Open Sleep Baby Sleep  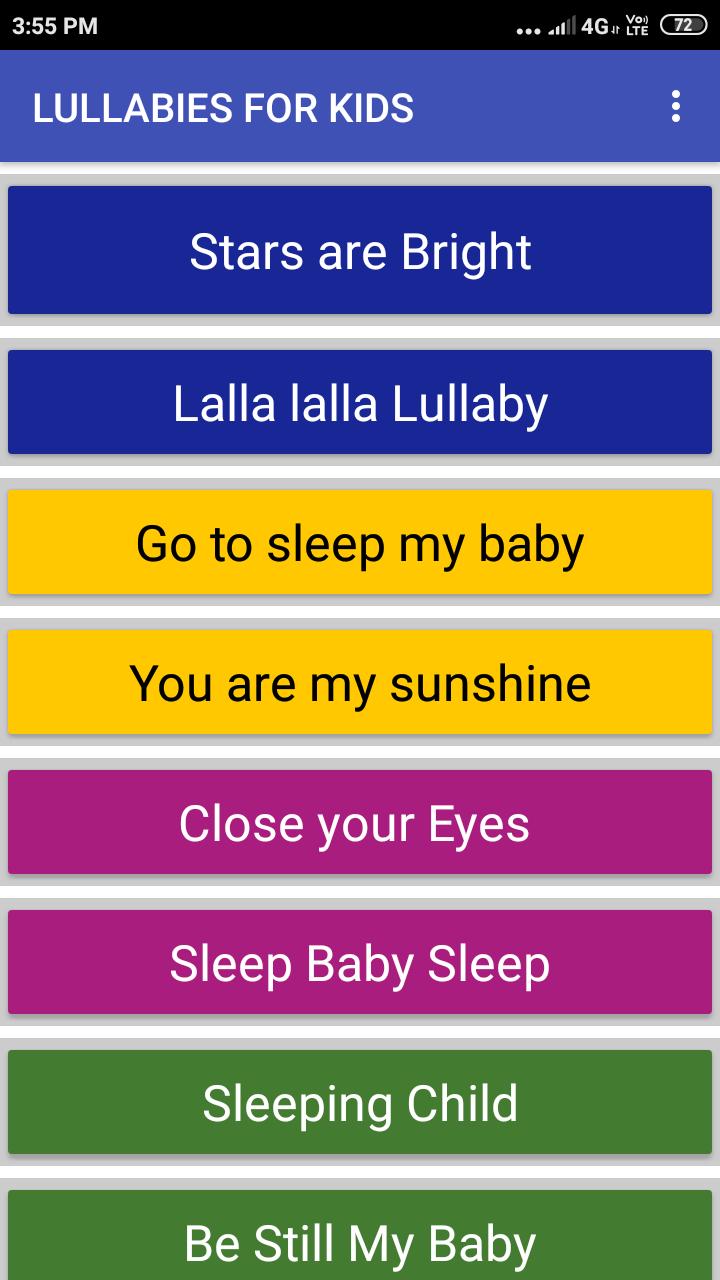(x=360, y=963)
